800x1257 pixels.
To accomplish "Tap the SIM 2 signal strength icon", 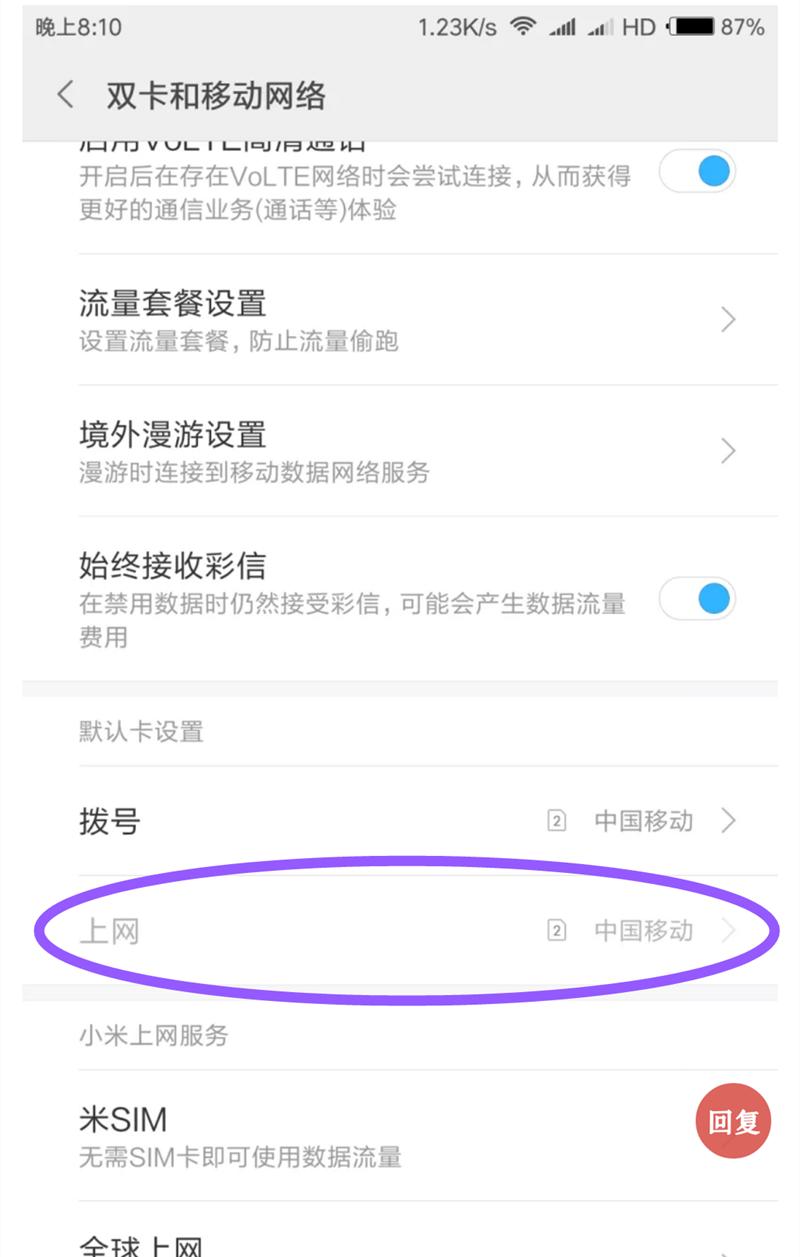I will pos(601,27).
